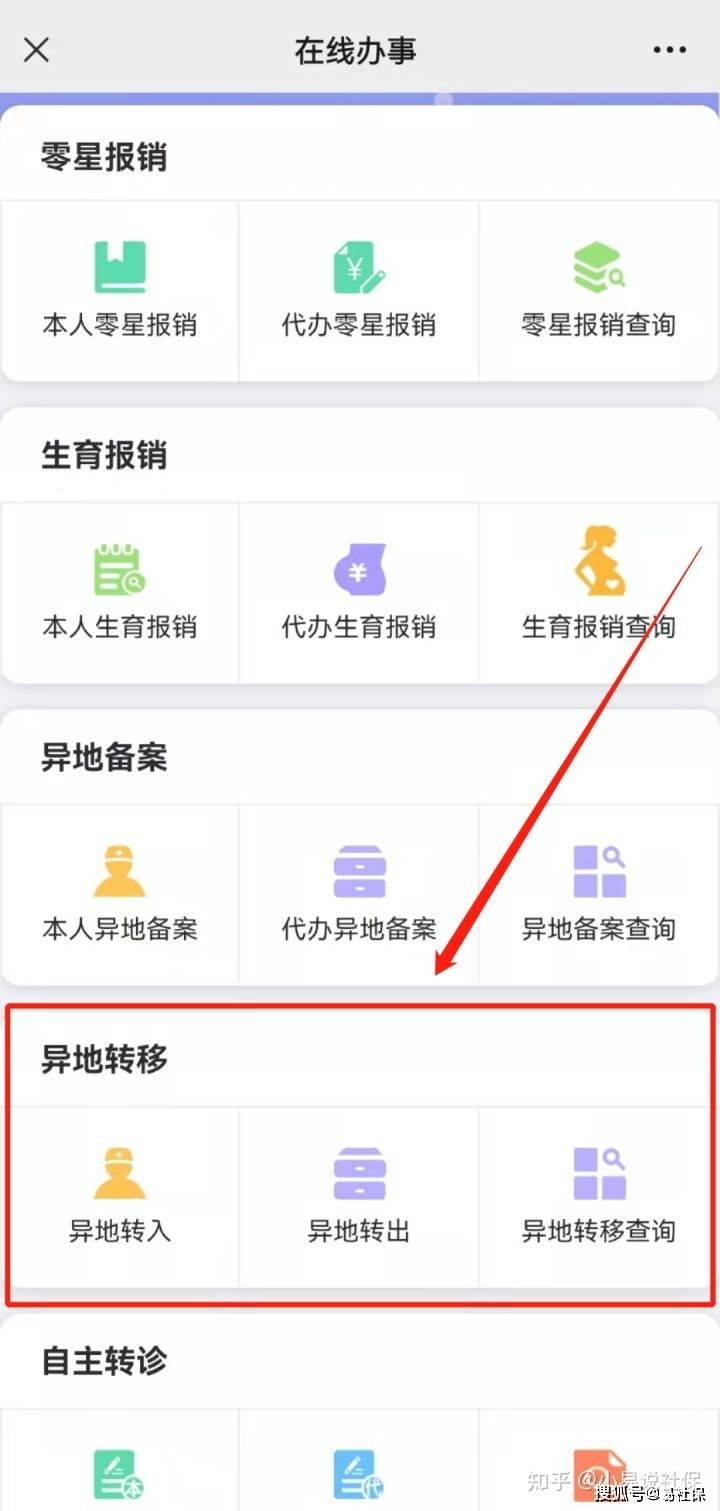720x1511 pixels.
Task: Start 本人异地备案
Action: 119,892
